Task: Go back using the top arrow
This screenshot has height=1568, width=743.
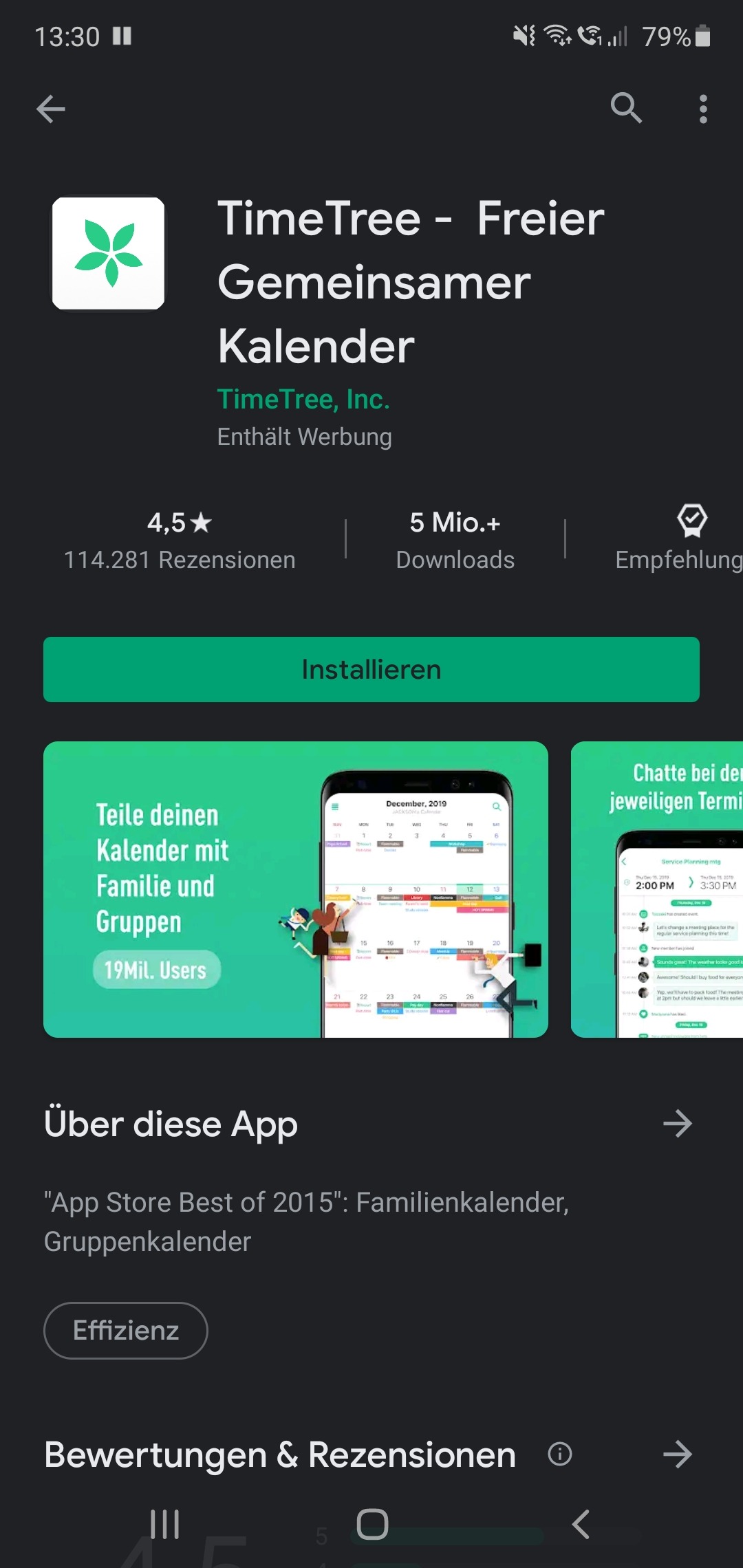Action: pyautogui.click(x=51, y=109)
